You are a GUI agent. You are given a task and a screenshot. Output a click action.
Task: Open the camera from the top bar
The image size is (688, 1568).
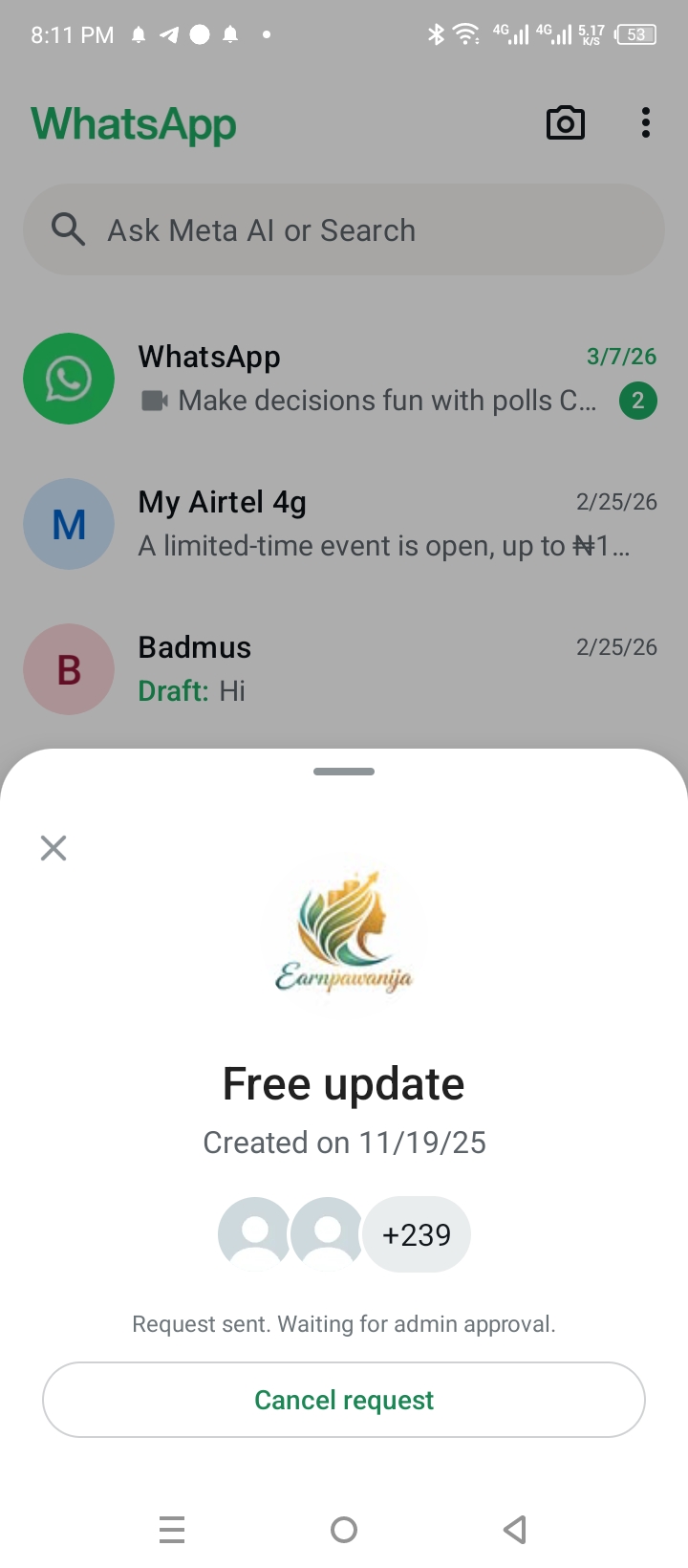pyautogui.click(x=565, y=123)
